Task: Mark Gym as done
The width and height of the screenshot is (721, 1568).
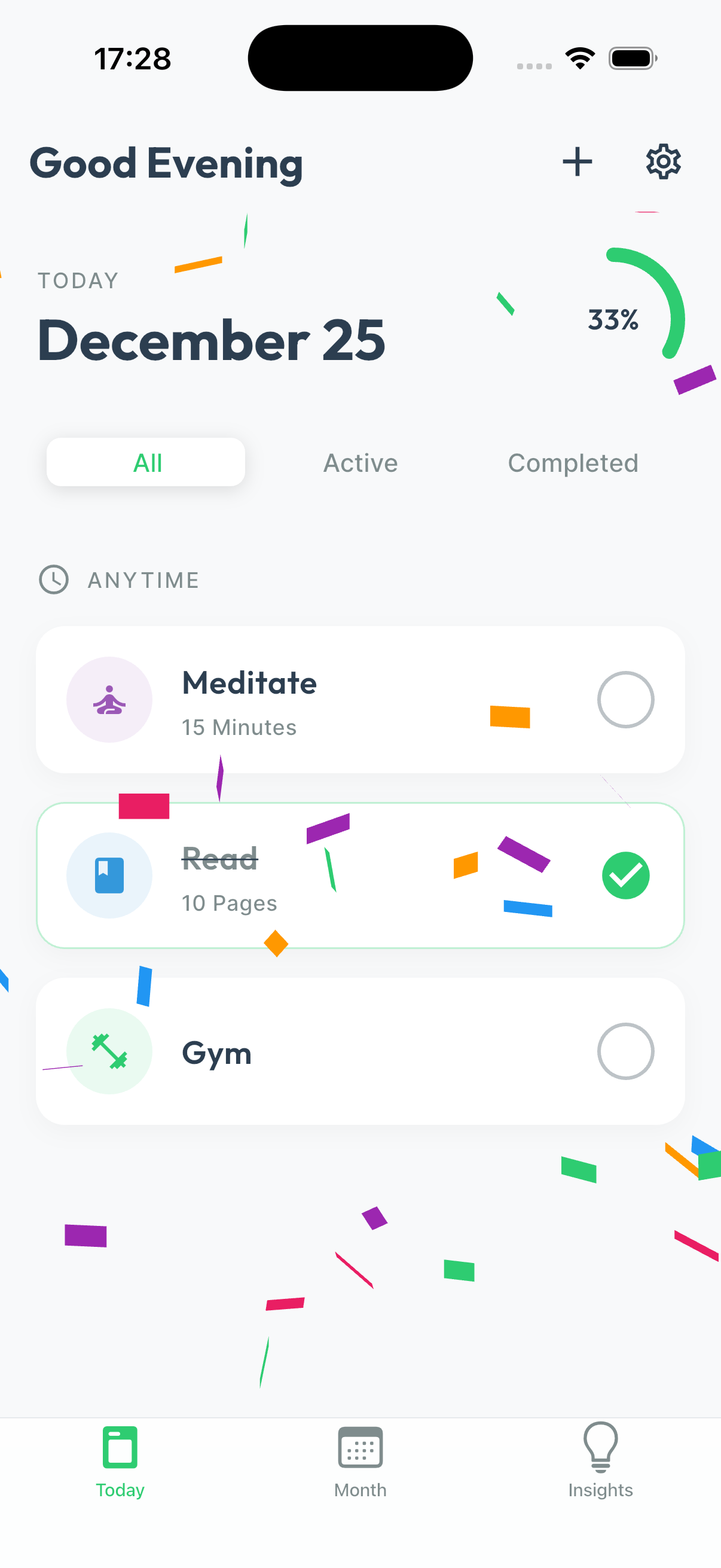Action: pyautogui.click(x=625, y=1051)
